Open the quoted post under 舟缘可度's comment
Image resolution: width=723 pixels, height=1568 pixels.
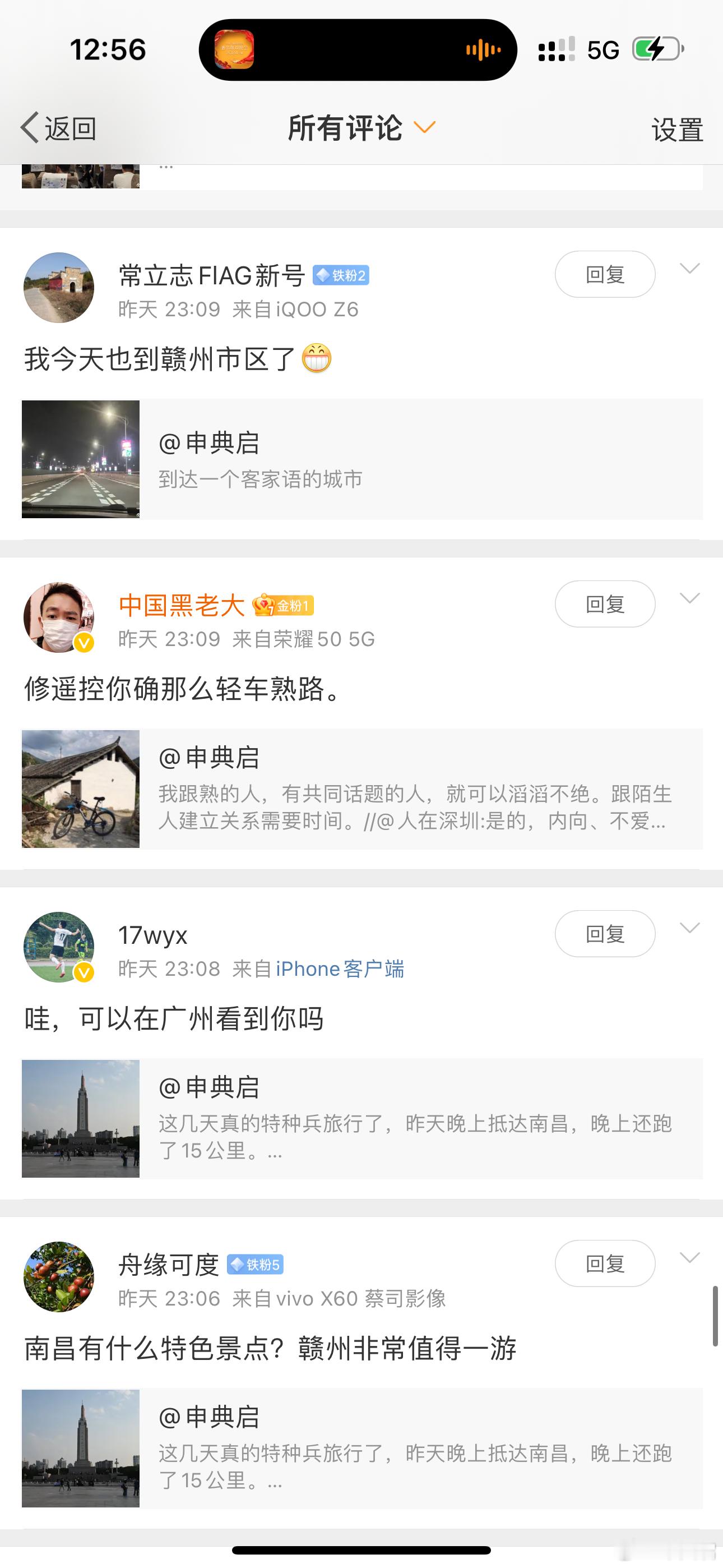362,1449
